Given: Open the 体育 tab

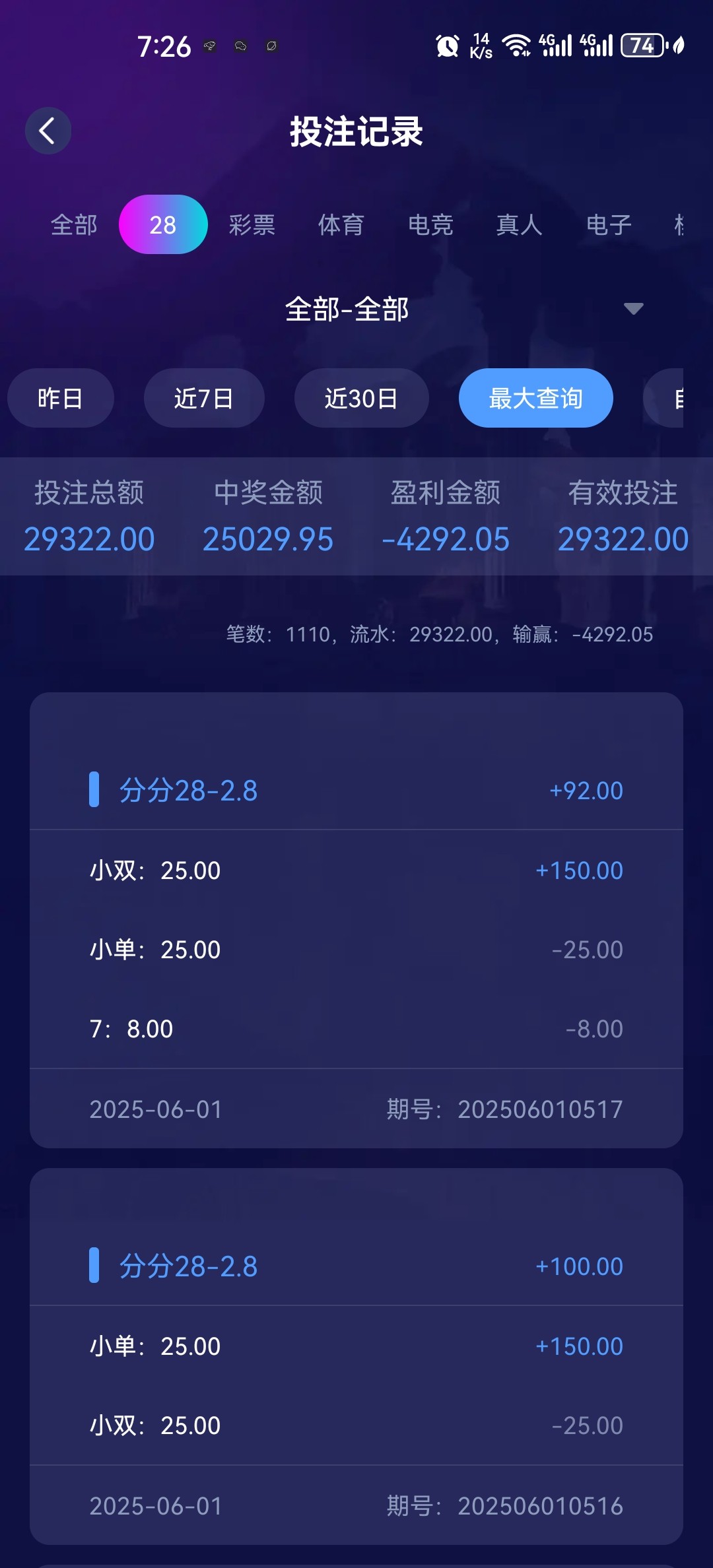Looking at the screenshot, I should click(341, 225).
